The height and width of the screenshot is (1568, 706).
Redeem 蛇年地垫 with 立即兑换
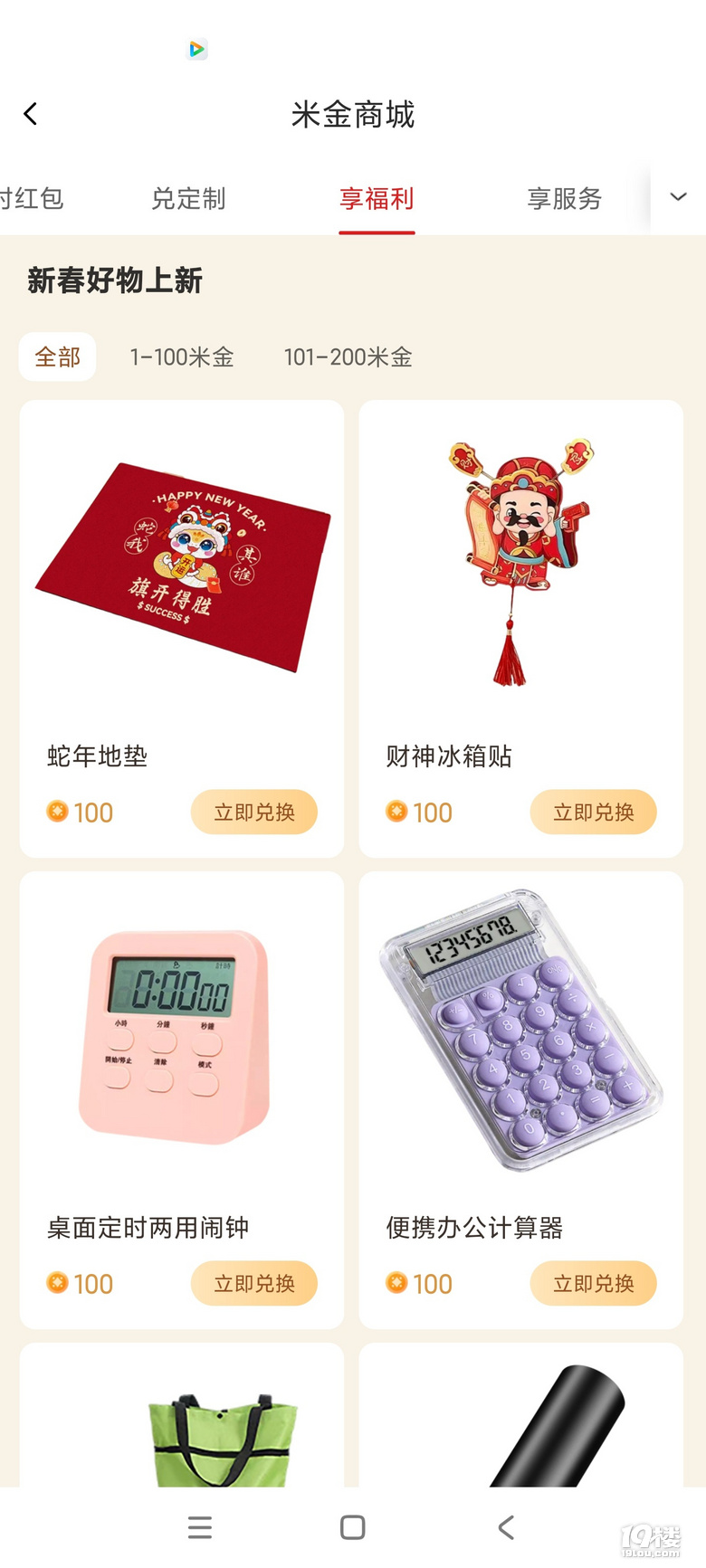pos(254,813)
